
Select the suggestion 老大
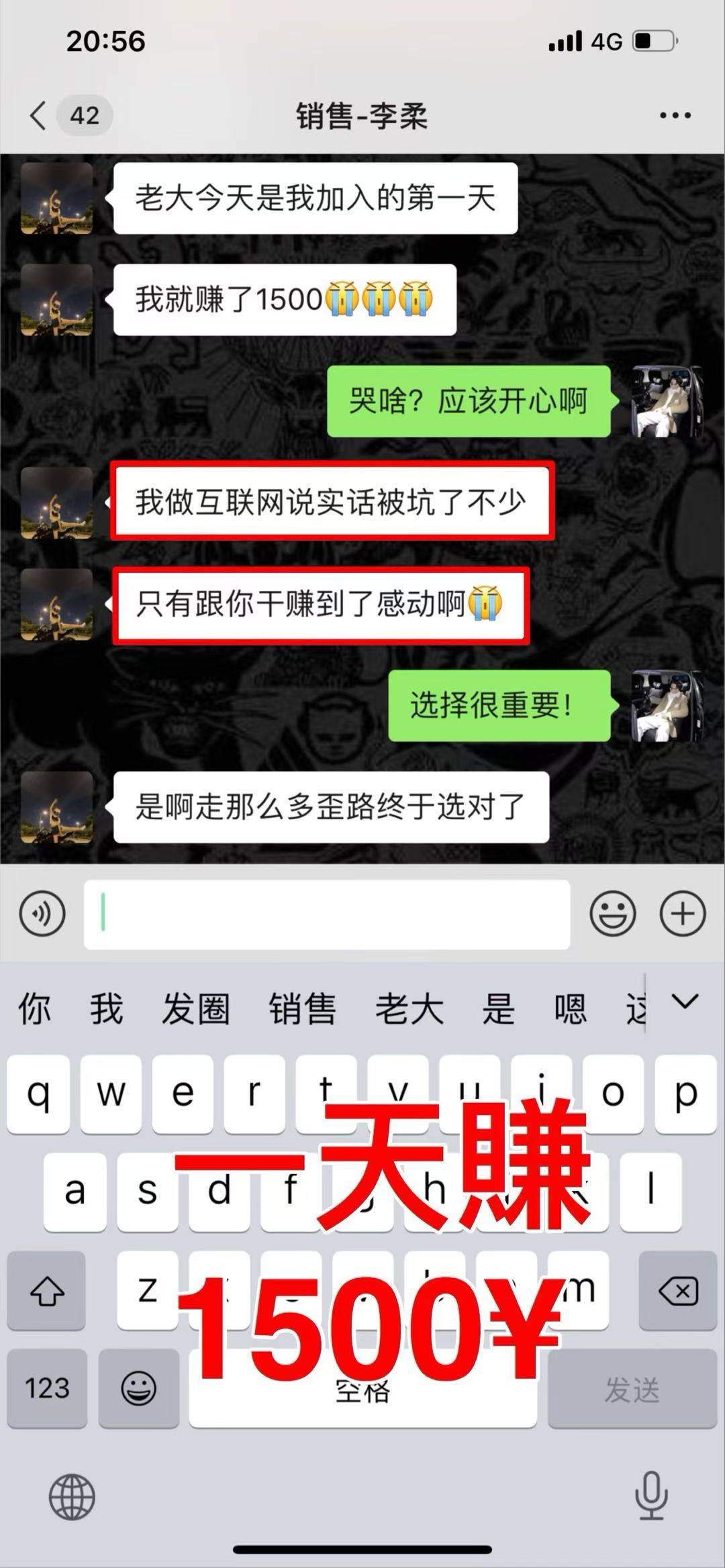(x=409, y=1009)
